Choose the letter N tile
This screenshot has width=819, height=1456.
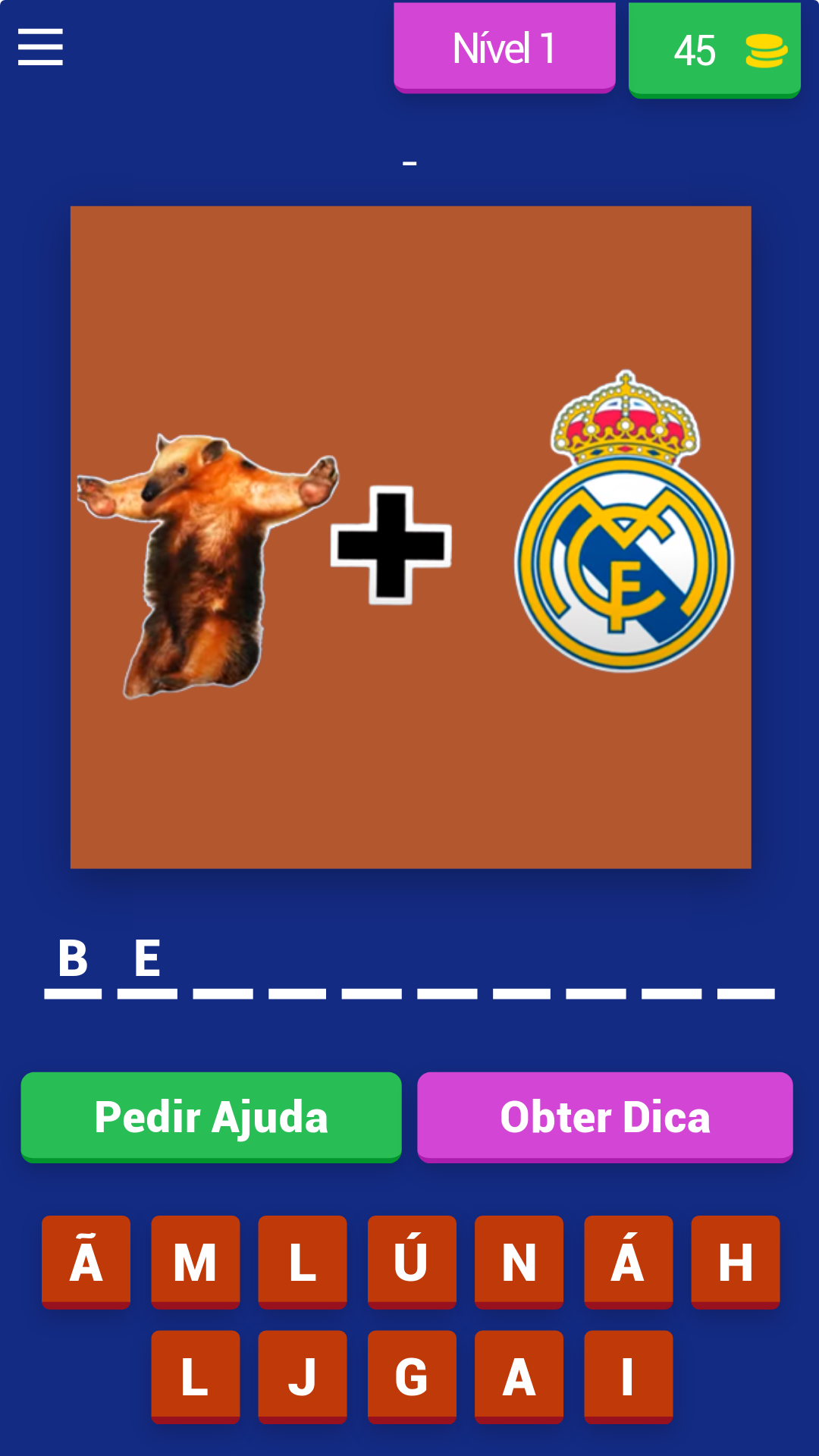click(519, 1262)
